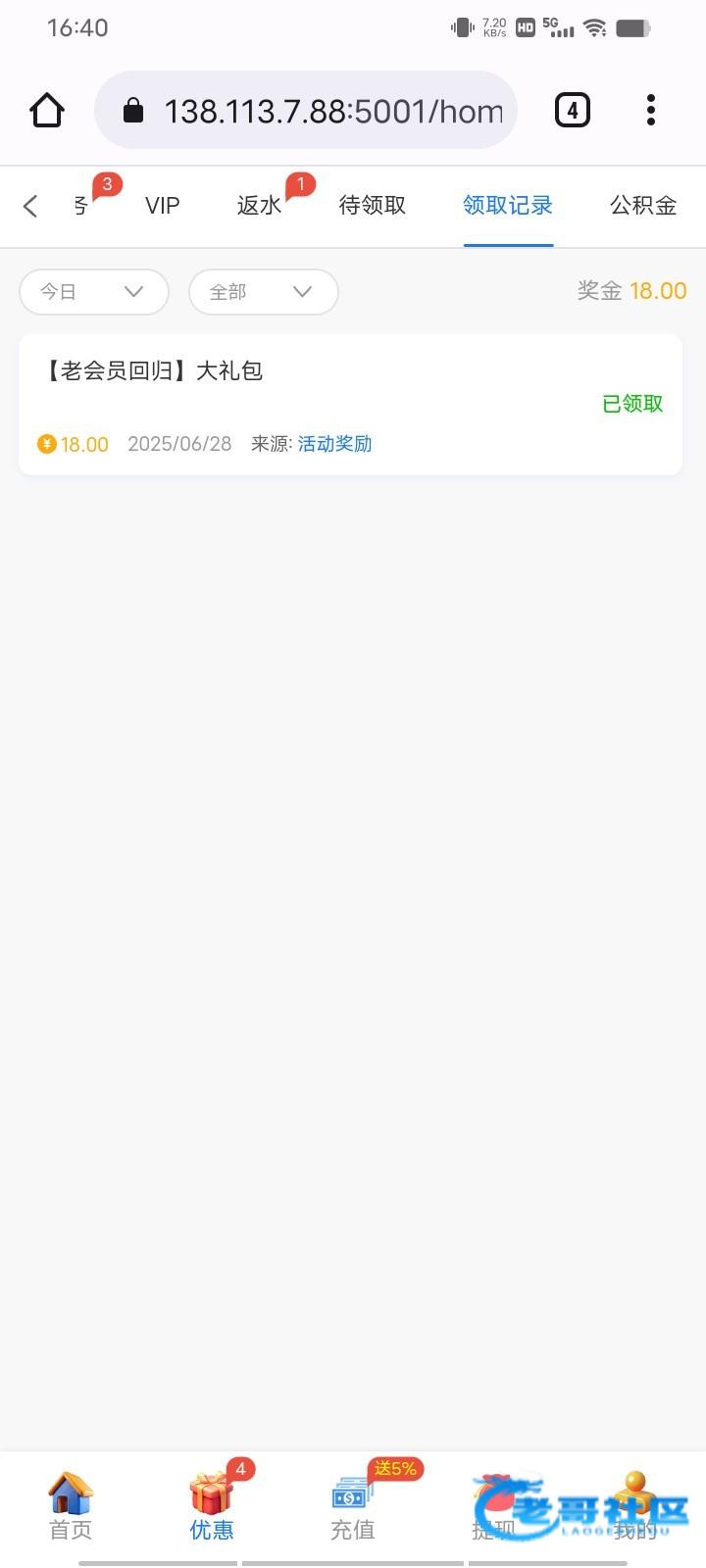Open the browser tab switcher

573,110
